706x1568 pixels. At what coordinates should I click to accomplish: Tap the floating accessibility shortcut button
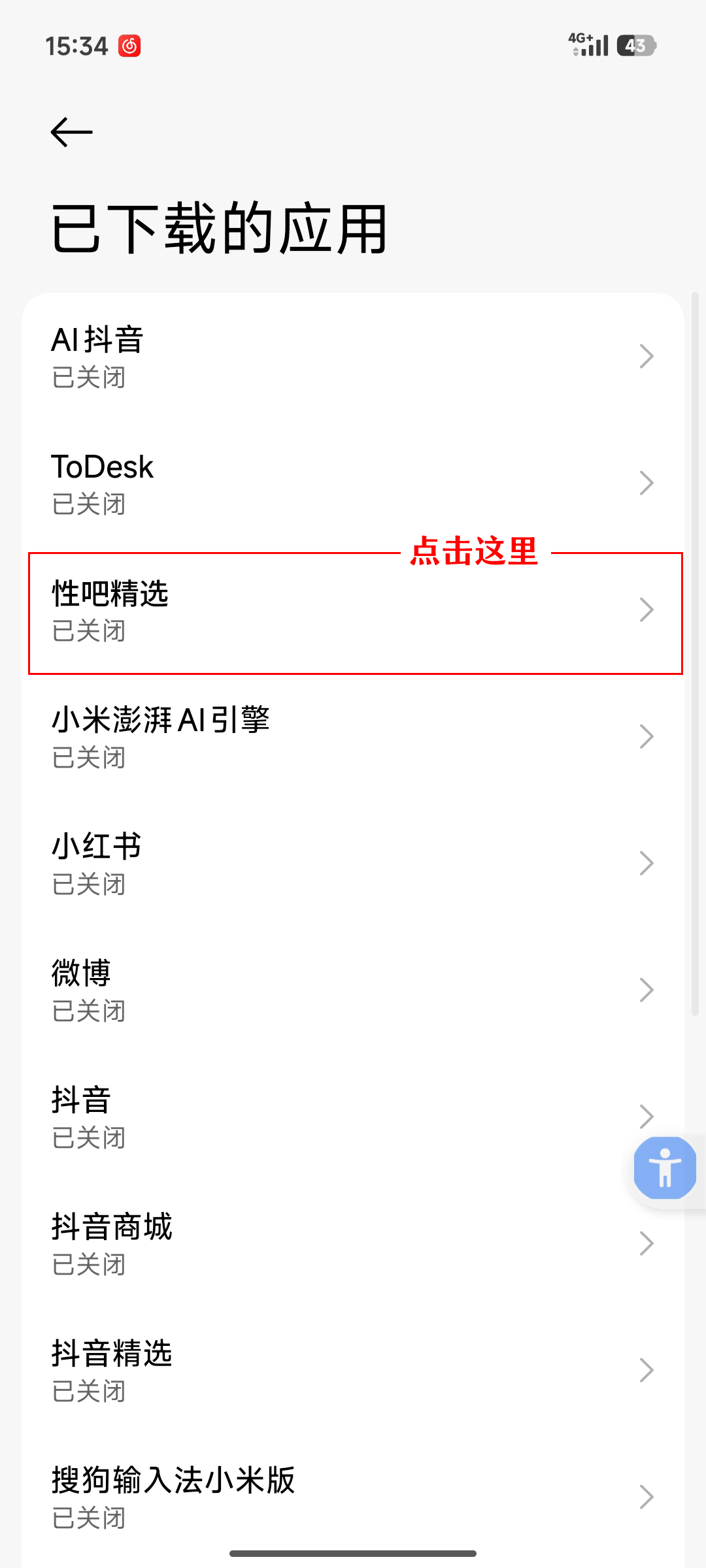pyautogui.click(x=665, y=1168)
